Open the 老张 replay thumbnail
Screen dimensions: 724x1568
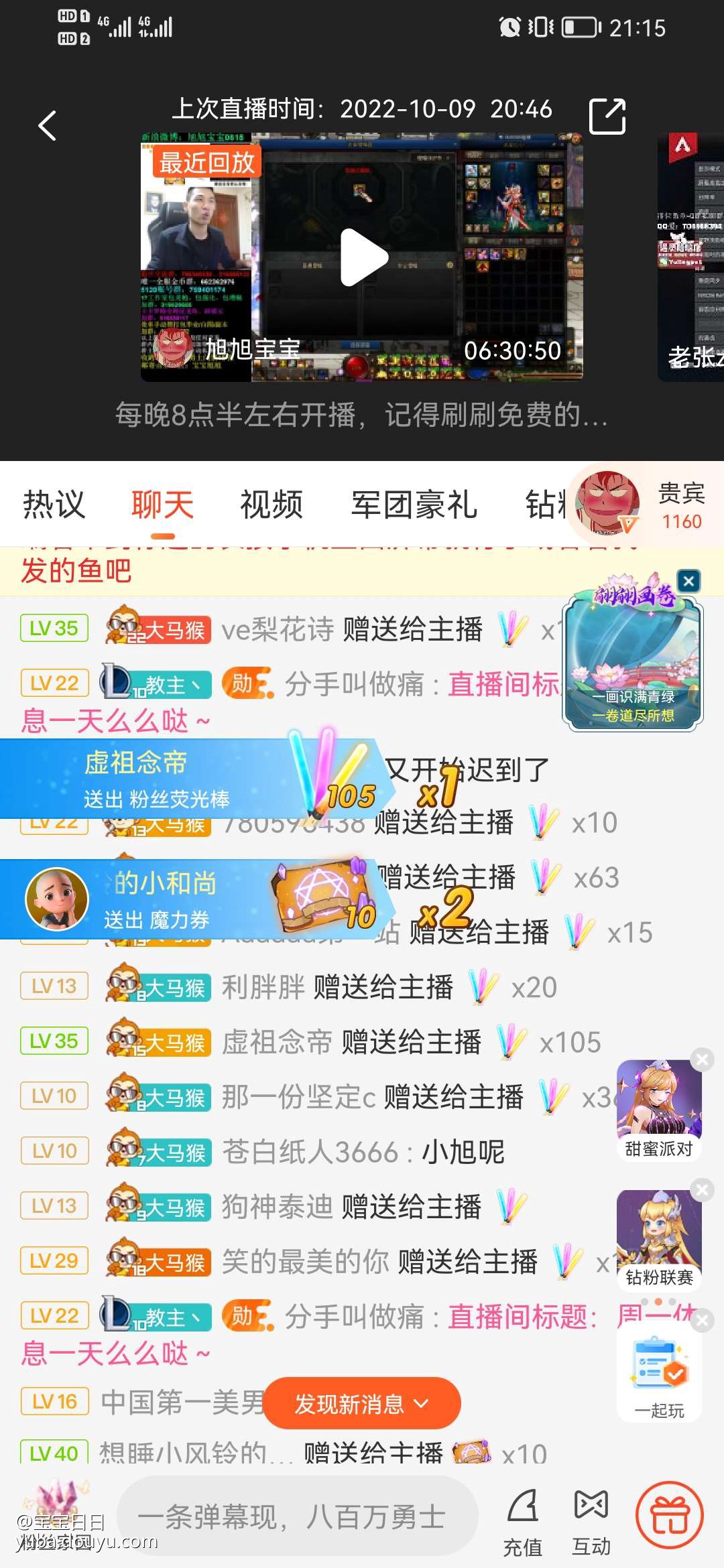click(692, 257)
